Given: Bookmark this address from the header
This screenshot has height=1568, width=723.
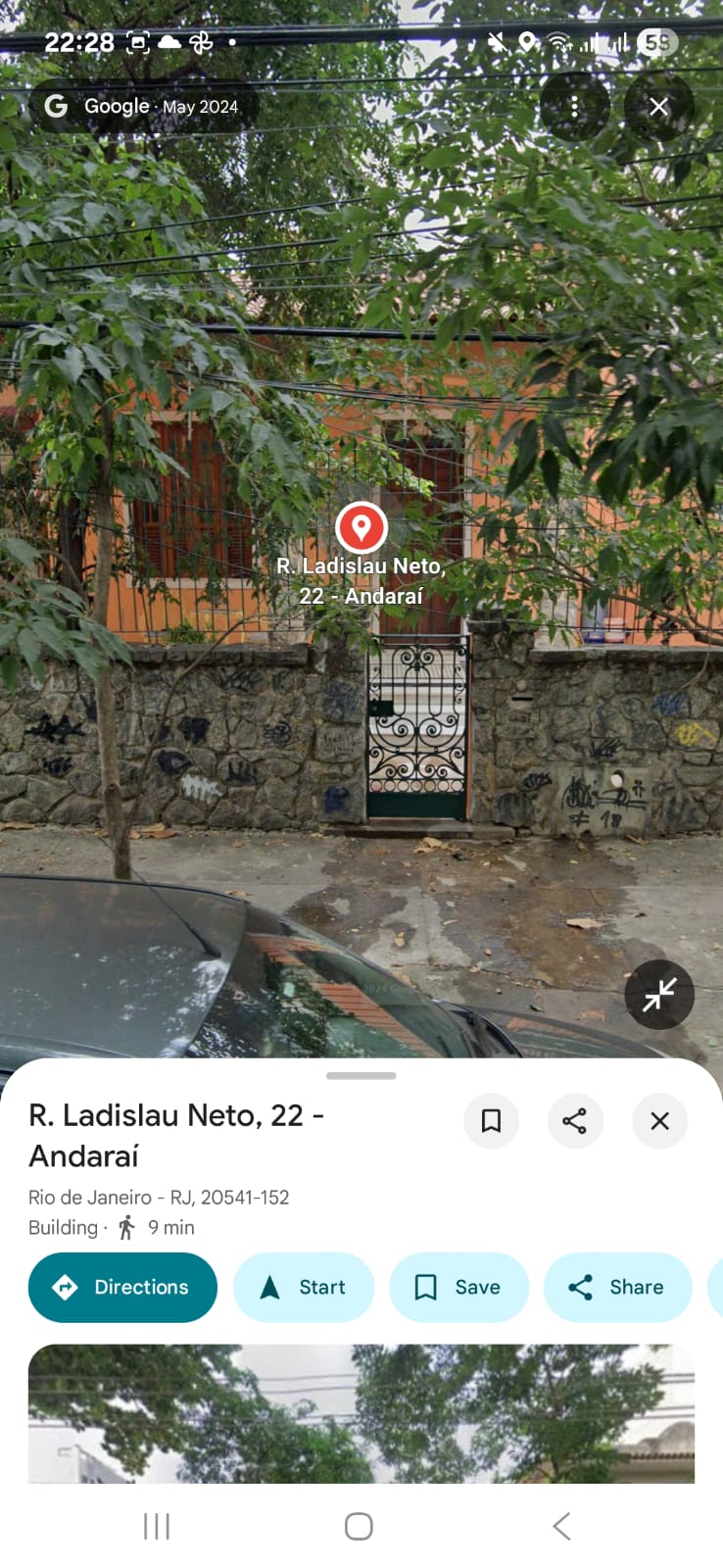Looking at the screenshot, I should [x=491, y=1121].
